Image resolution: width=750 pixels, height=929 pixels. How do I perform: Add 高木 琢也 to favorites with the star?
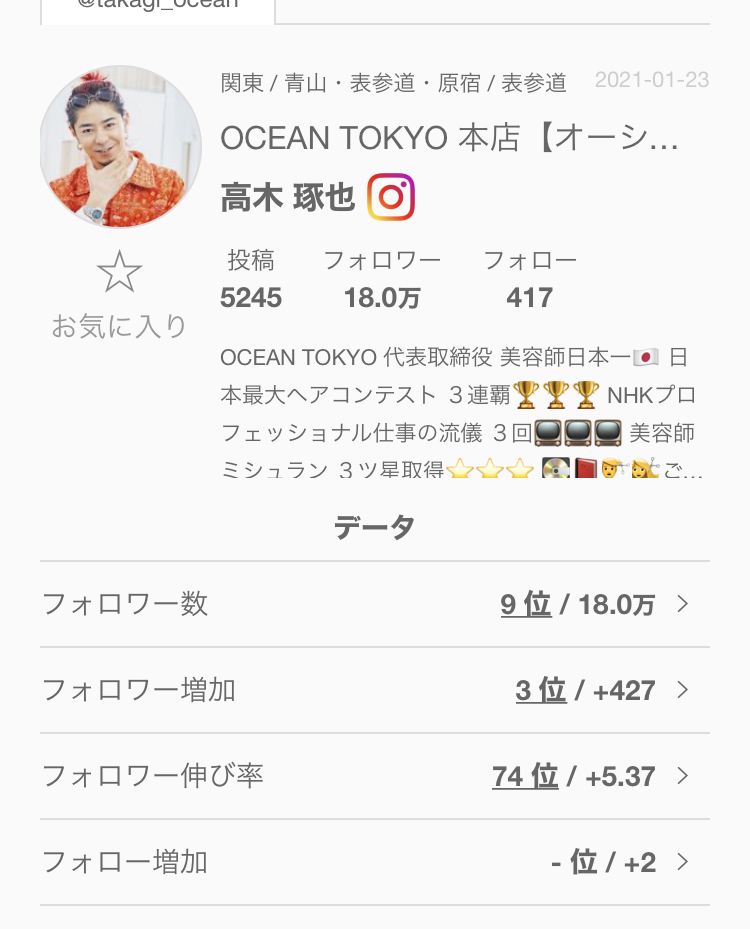click(x=119, y=273)
